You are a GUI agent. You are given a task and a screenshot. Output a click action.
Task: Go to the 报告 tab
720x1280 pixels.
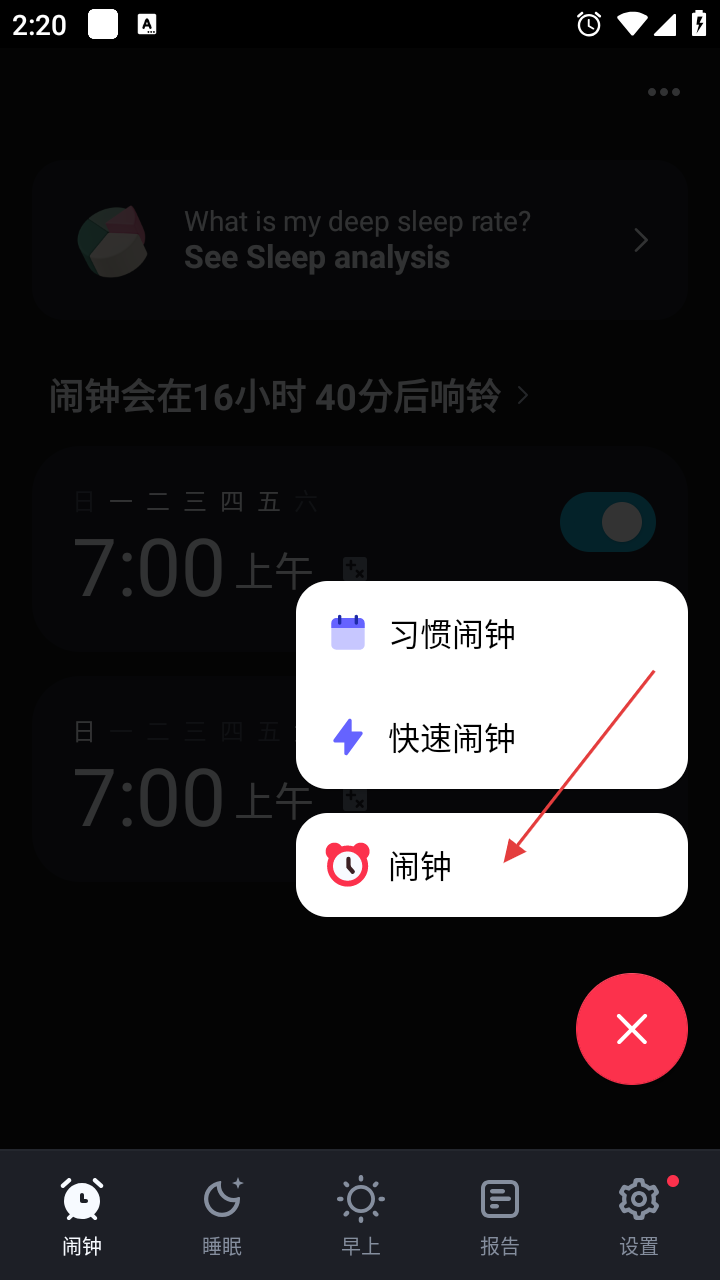[499, 1215]
